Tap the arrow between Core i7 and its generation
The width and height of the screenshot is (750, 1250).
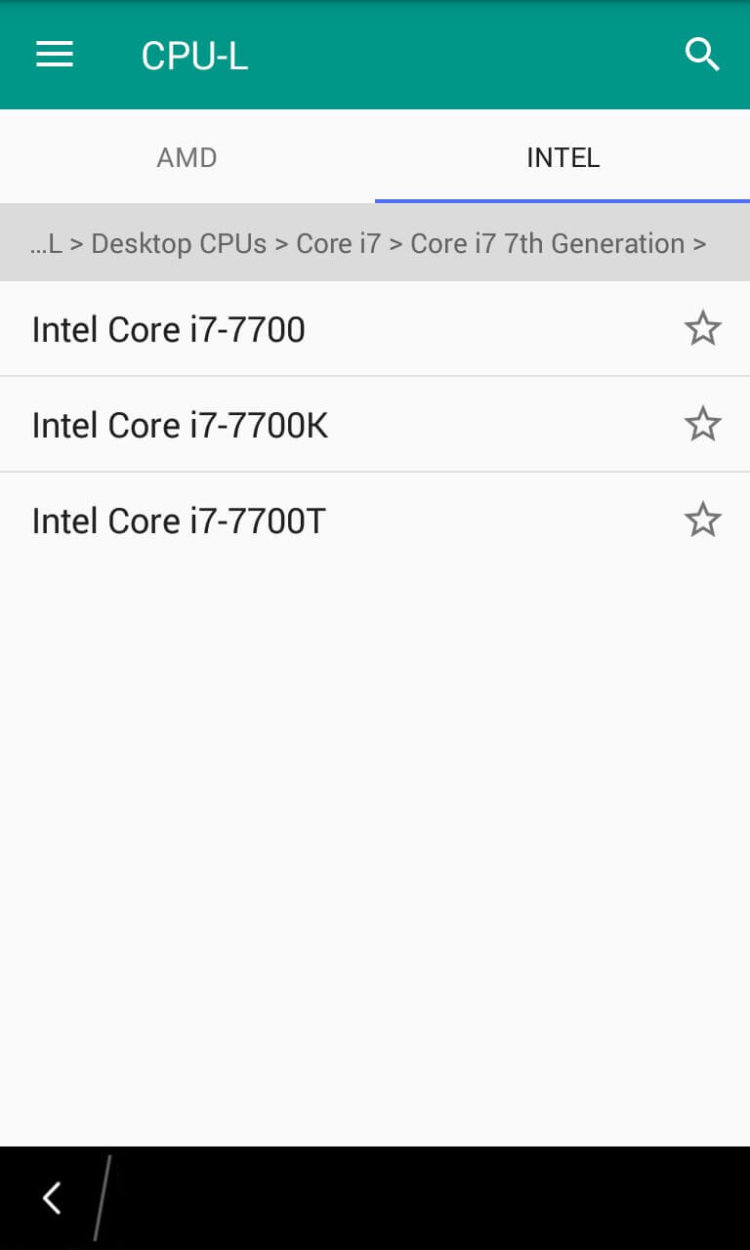tap(398, 243)
